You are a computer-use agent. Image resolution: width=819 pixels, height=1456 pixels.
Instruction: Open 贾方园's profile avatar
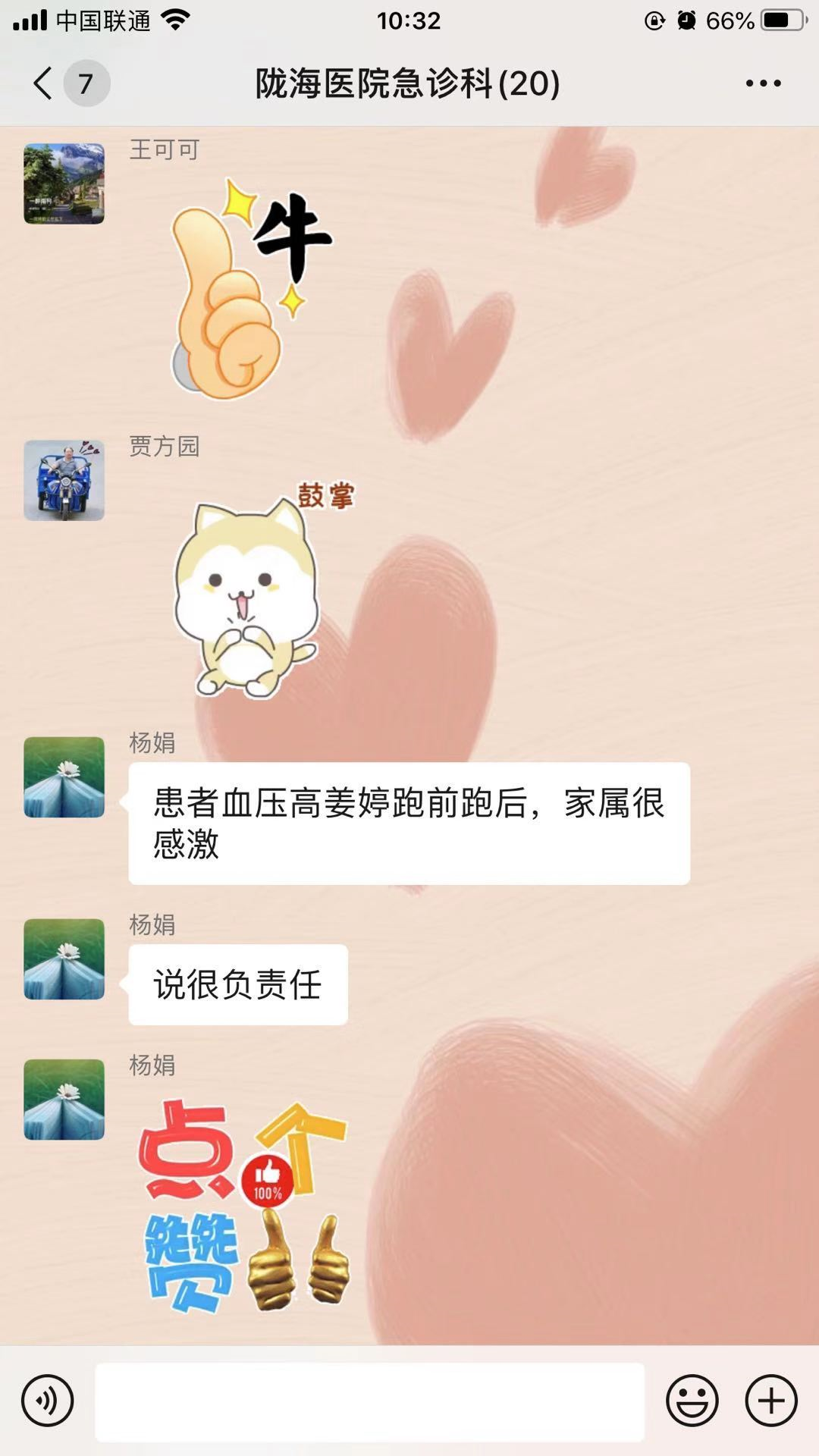coord(64,480)
